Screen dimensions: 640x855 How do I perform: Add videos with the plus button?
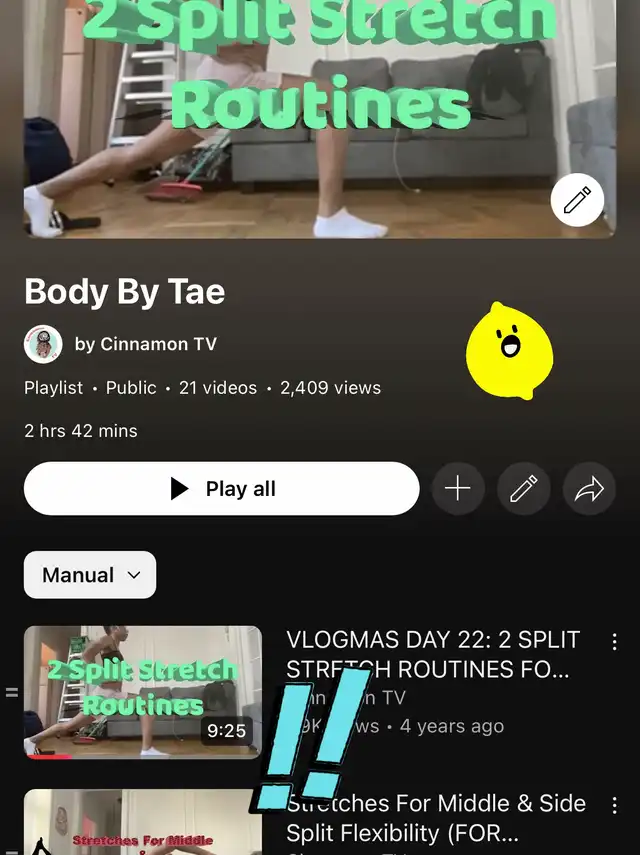pyautogui.click(x=457, y=488)
